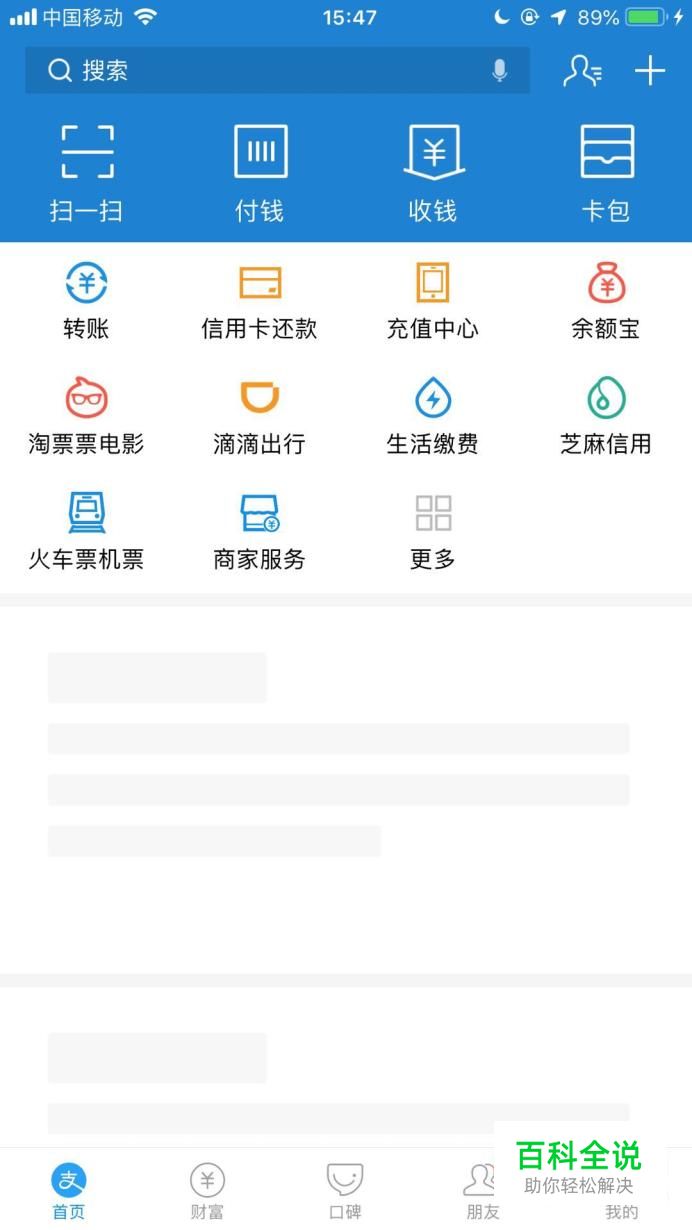
Task: Open 转账 transfer
Action: click(x=87, y=300)
